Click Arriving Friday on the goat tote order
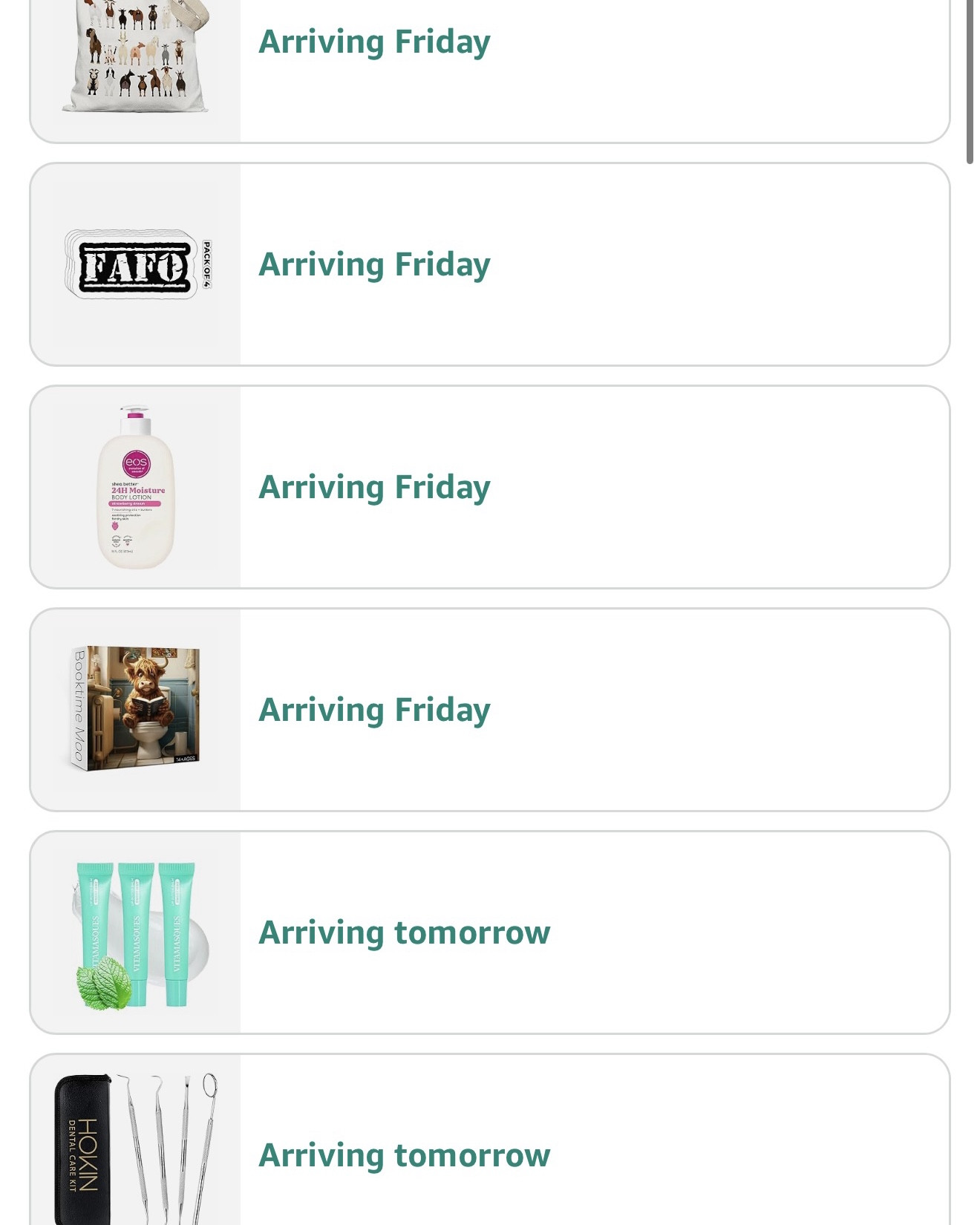 click(x=373, y=42)
